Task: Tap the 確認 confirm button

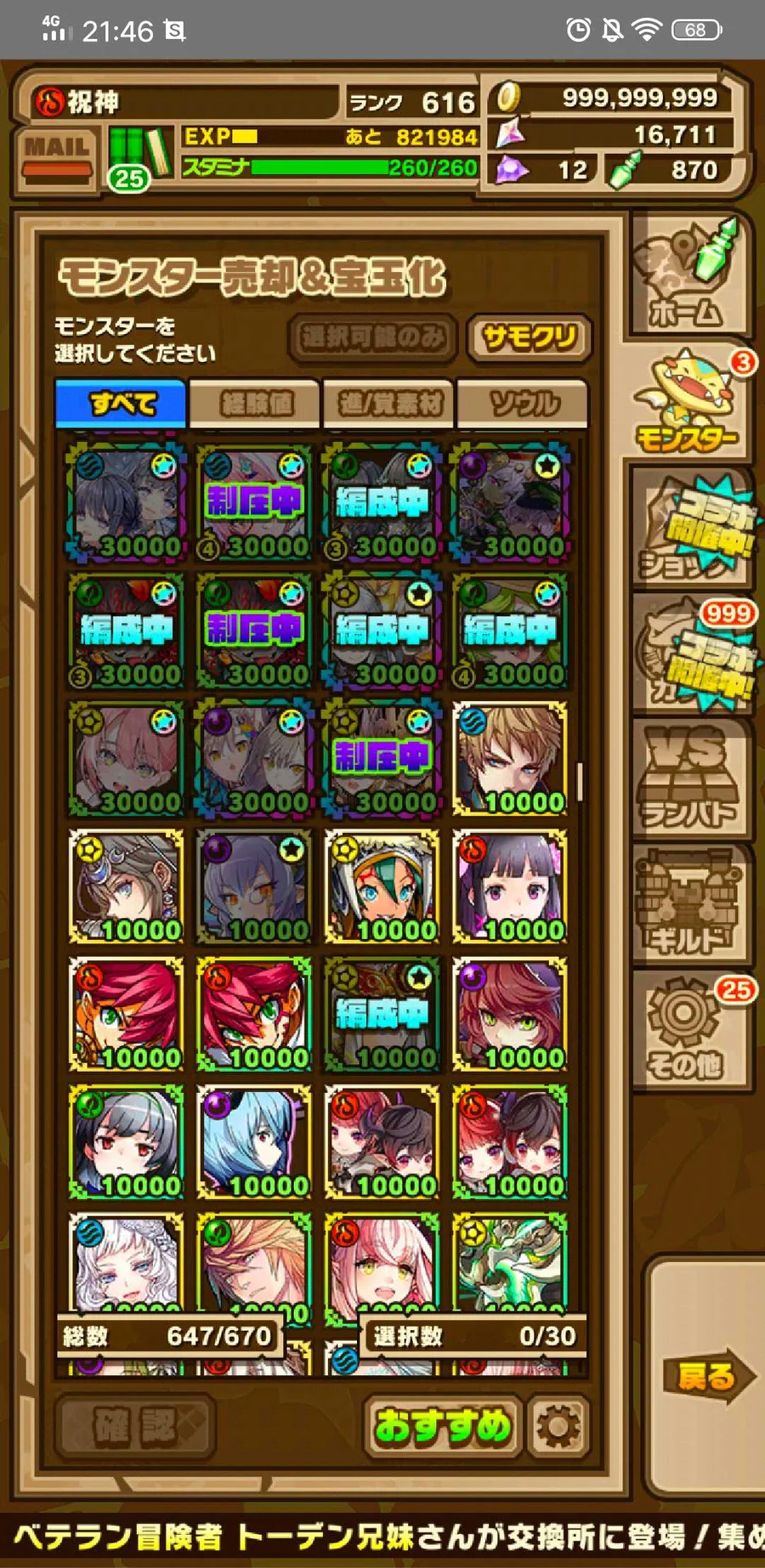Action: (136, 1427)
